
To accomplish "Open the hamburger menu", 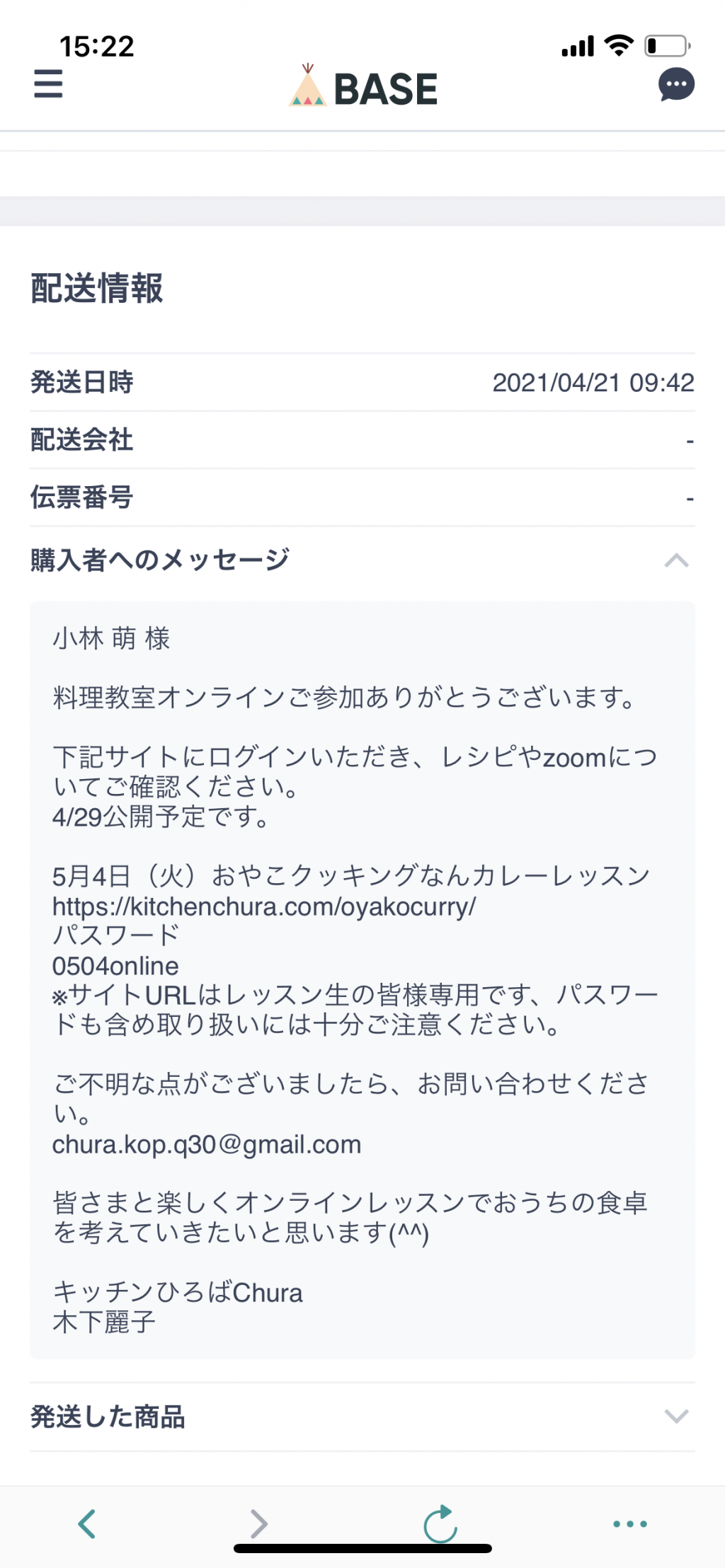I will pos(48,83).
